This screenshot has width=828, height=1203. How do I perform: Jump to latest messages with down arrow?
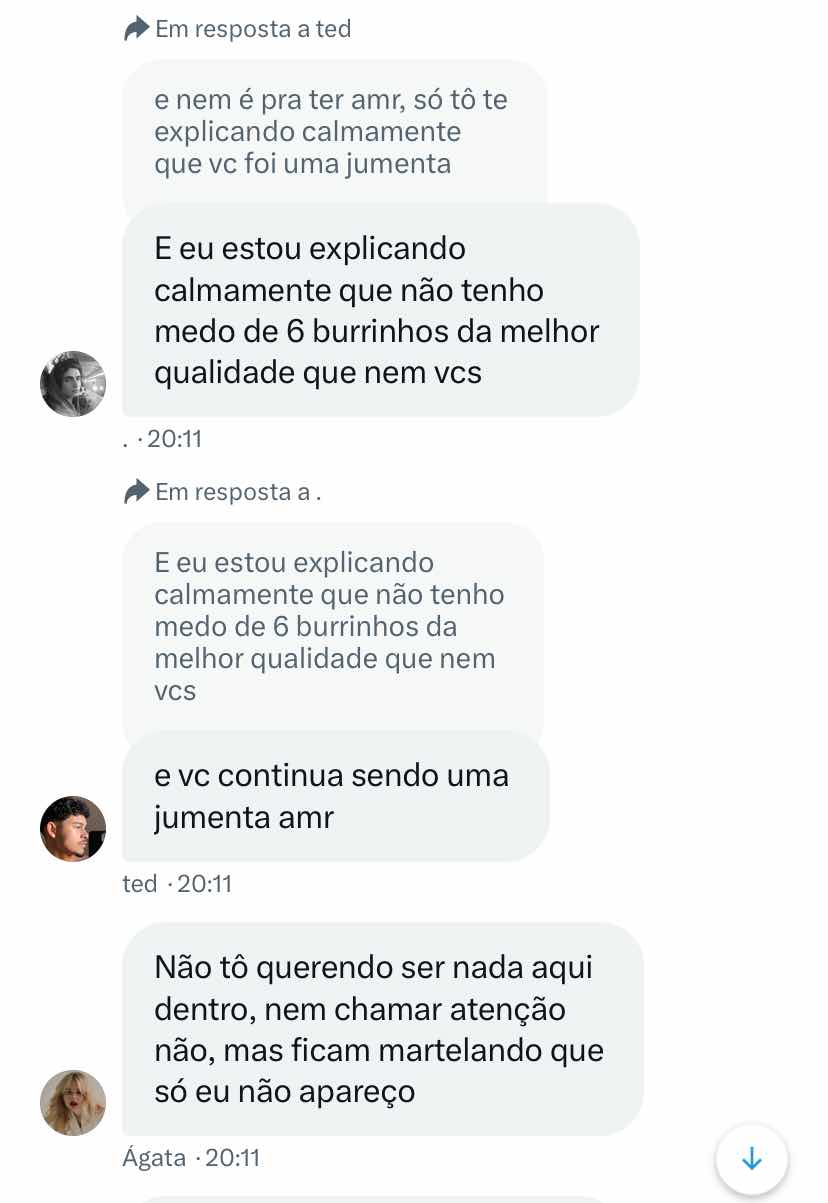[x=752, y=1159]
